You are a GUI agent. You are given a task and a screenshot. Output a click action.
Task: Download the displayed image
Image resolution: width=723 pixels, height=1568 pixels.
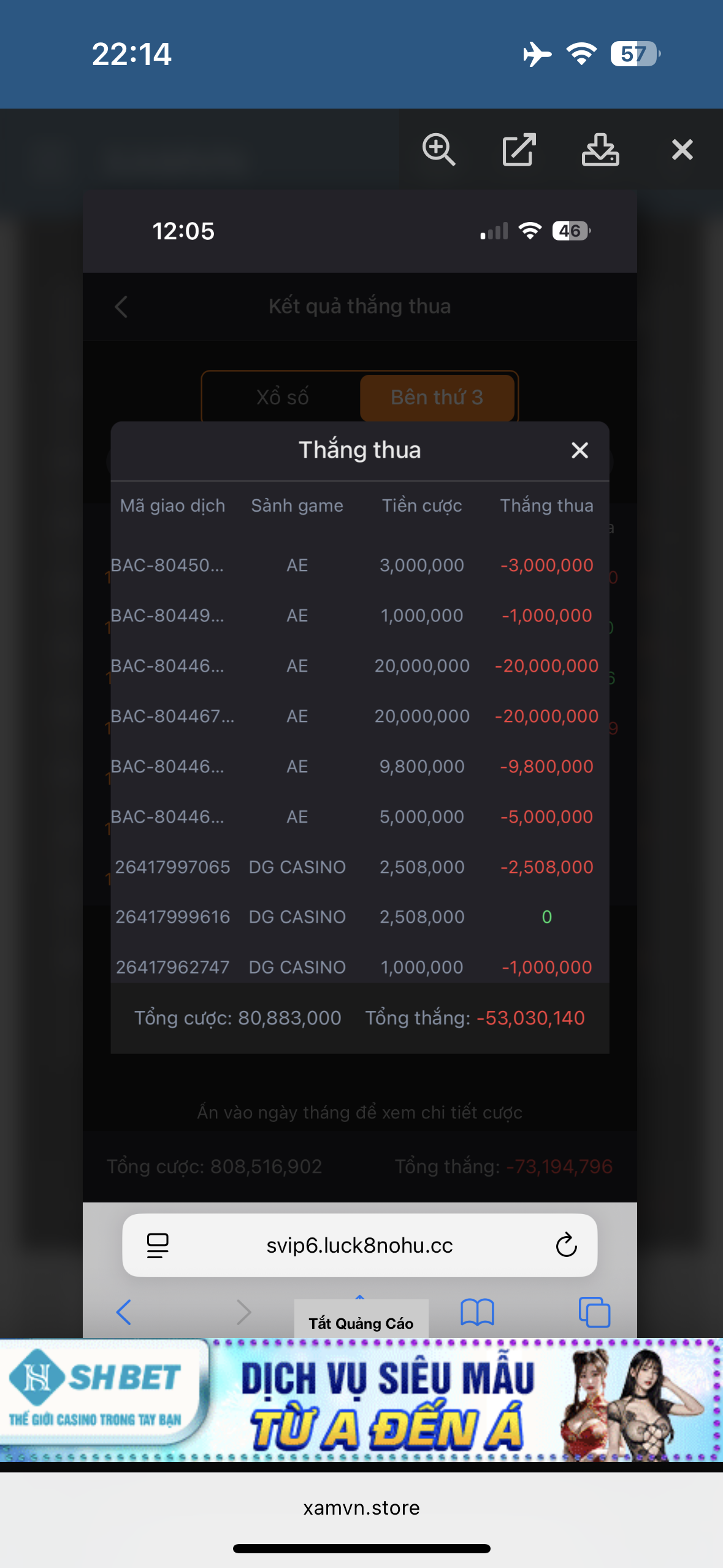tap(600, 149)
